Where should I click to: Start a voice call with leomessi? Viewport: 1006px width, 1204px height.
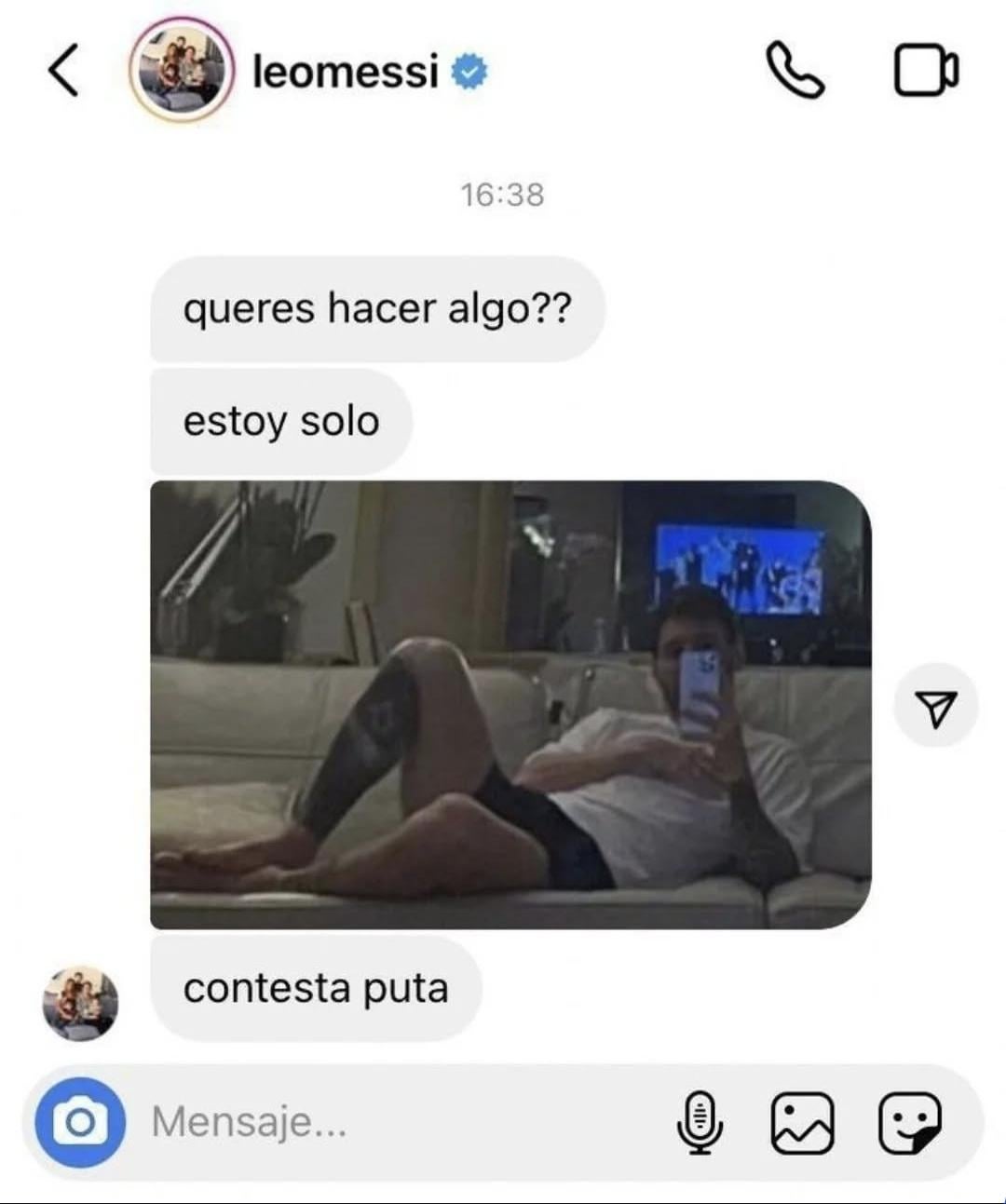click(x=795, y=71)
